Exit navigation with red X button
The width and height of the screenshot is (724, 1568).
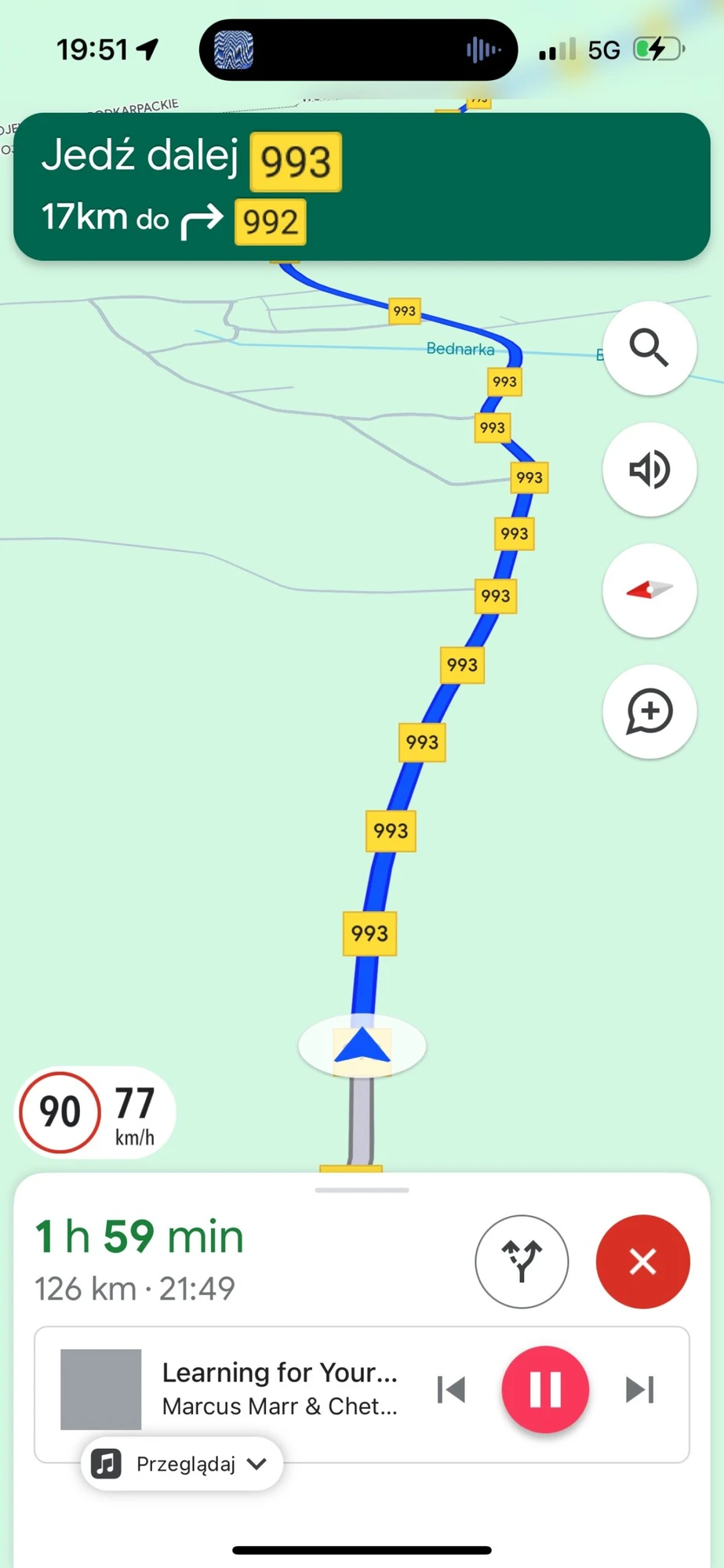coord(643,1261)
